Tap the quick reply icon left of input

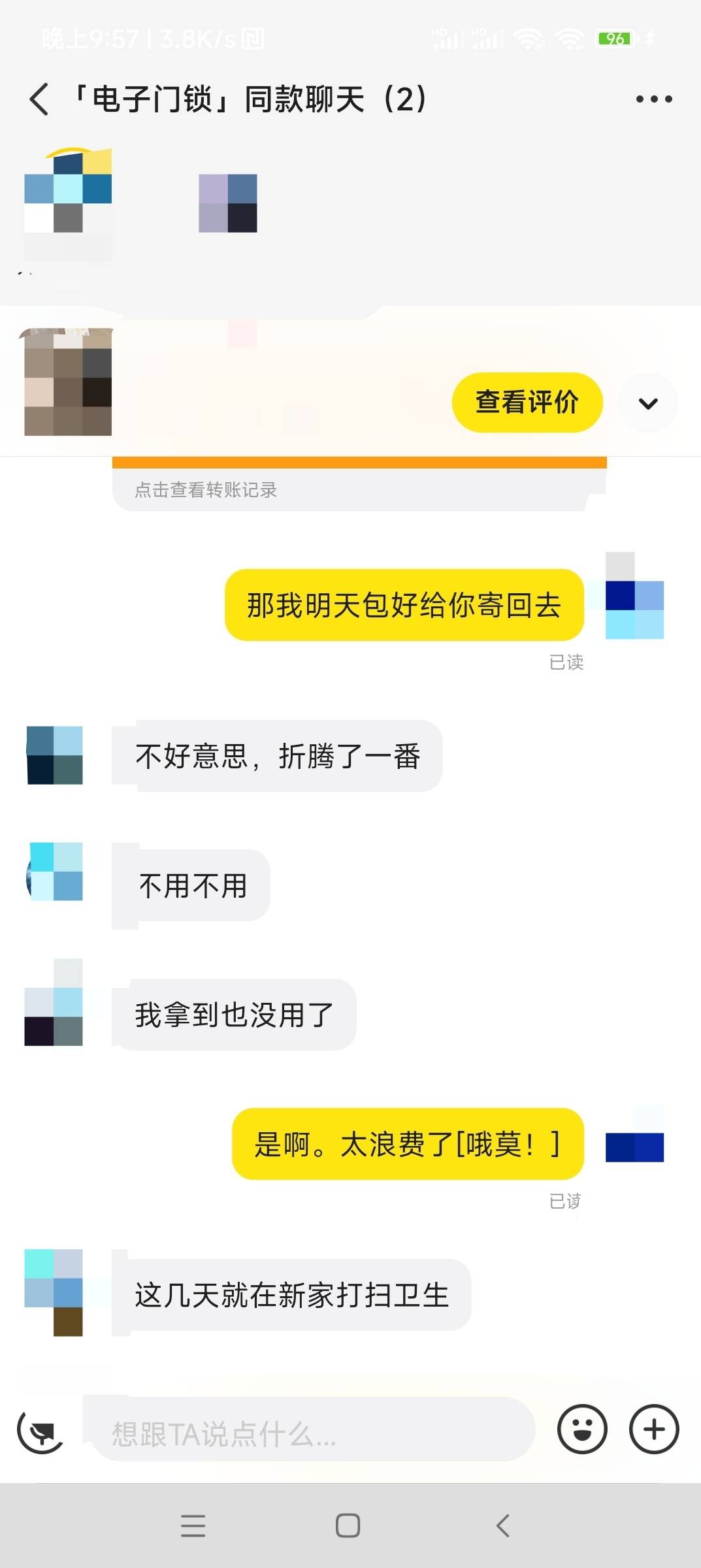pos(41,1431)
